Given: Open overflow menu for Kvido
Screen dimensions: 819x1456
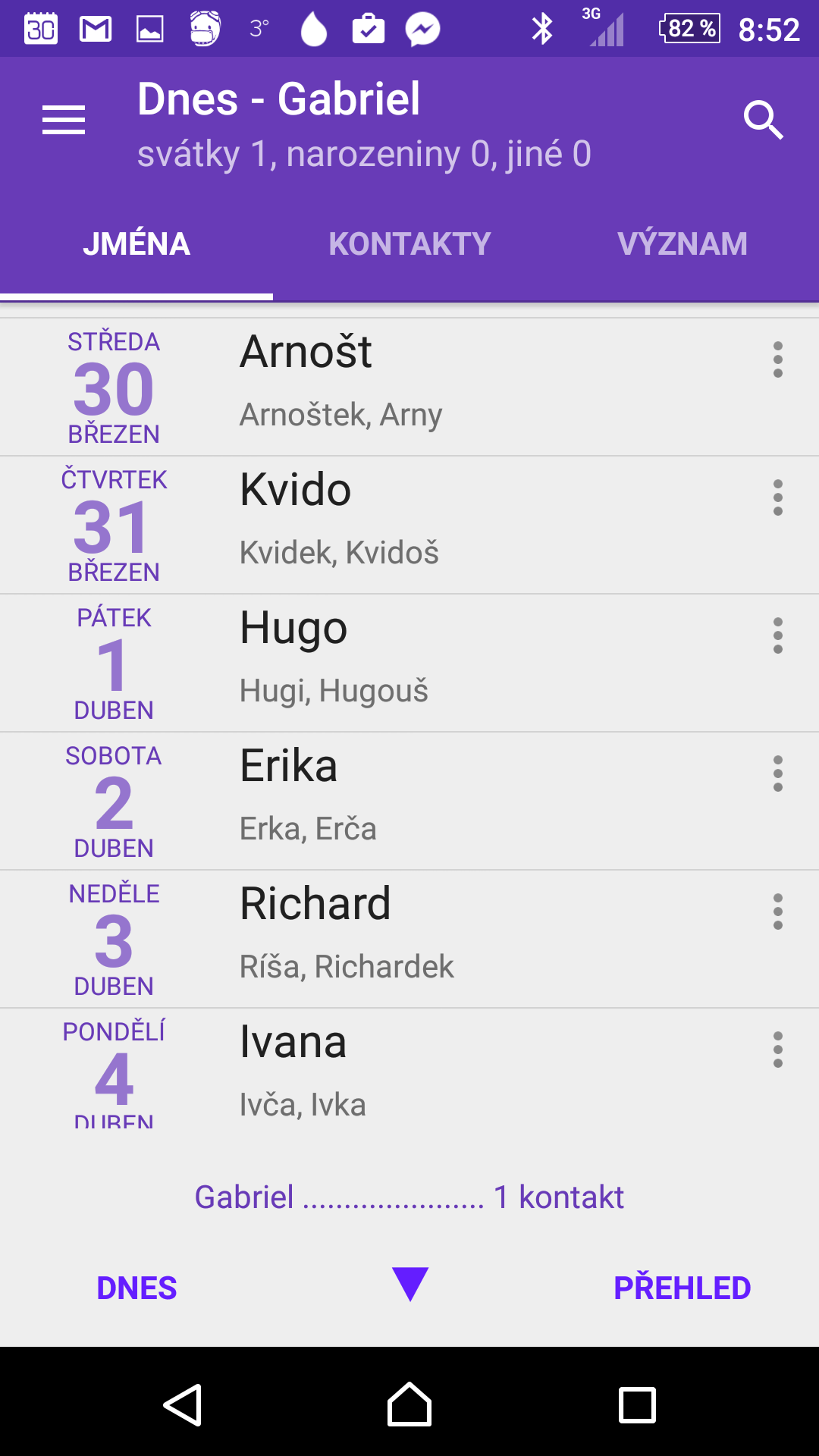Looking at the screenshot, I should click(x=777, y=497).
